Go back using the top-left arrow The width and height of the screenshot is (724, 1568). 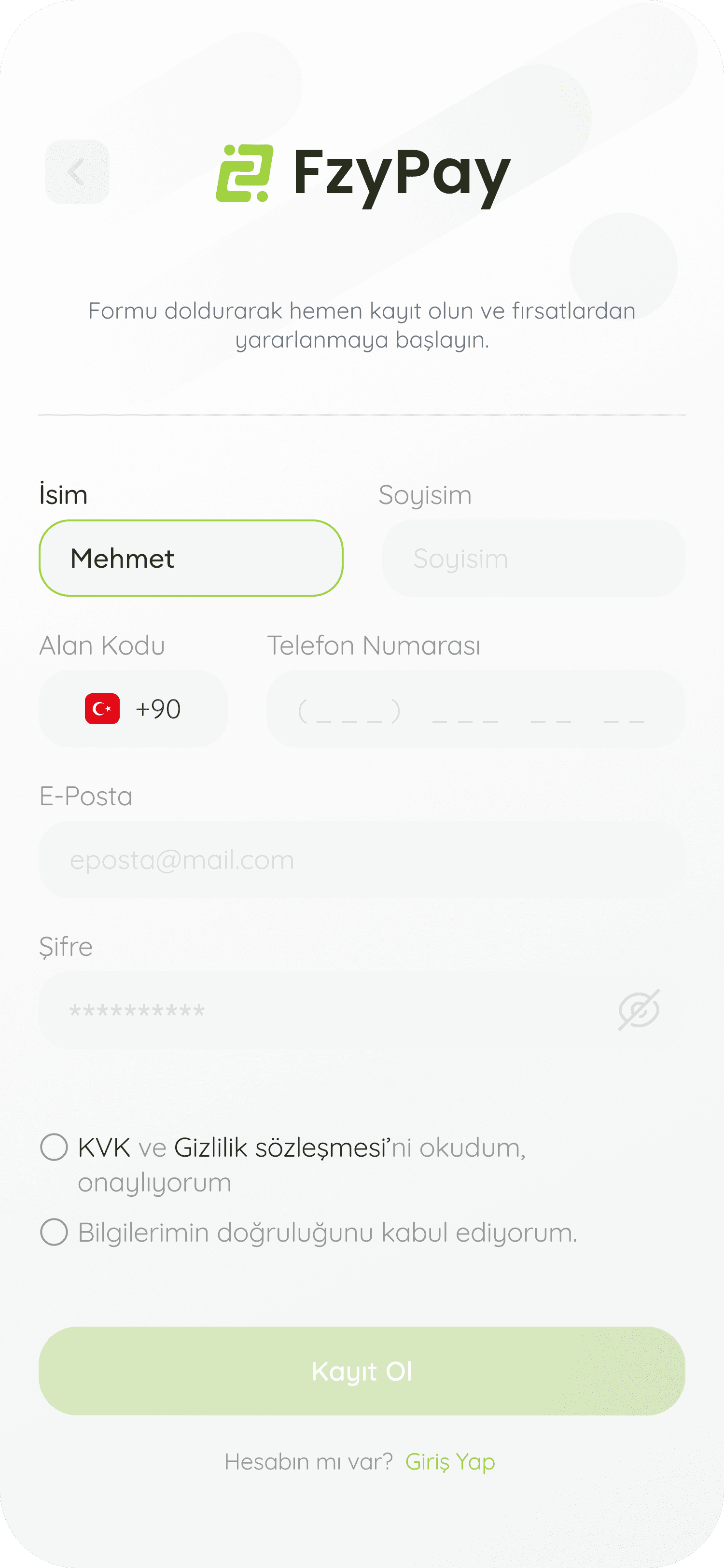coord(77,172)
